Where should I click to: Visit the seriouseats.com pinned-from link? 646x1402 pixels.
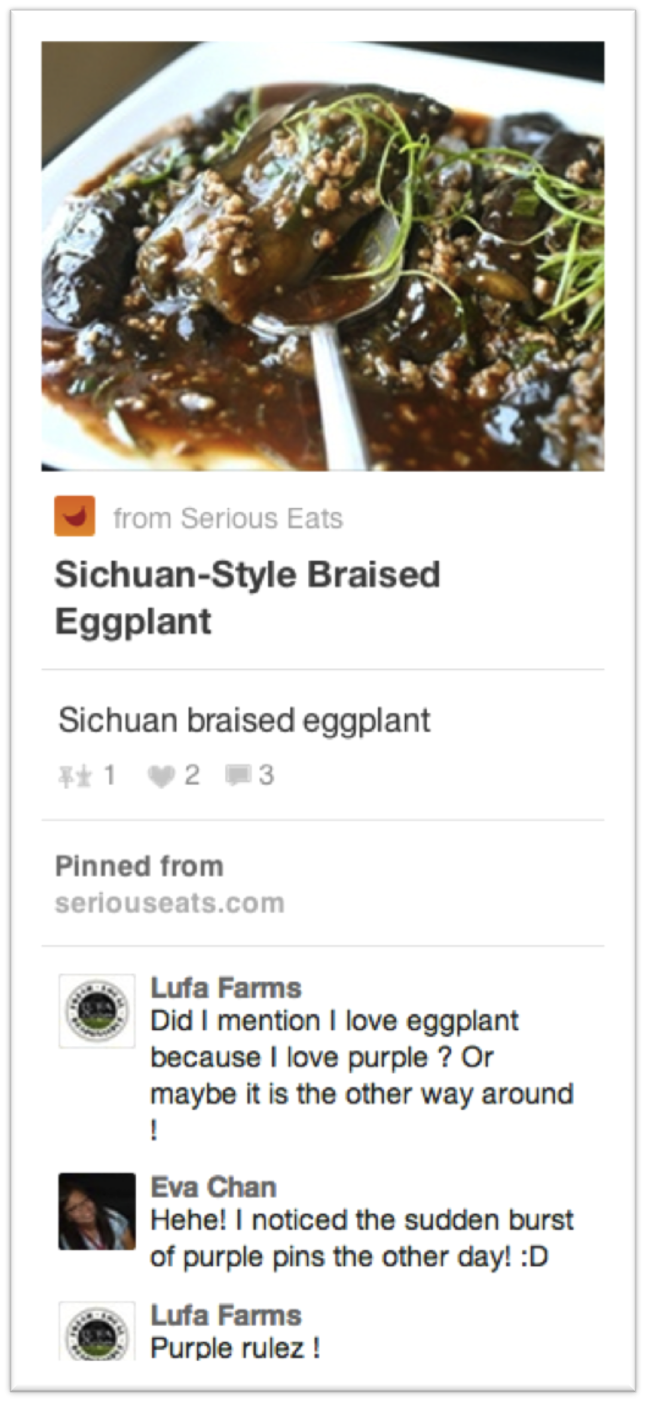169,903
